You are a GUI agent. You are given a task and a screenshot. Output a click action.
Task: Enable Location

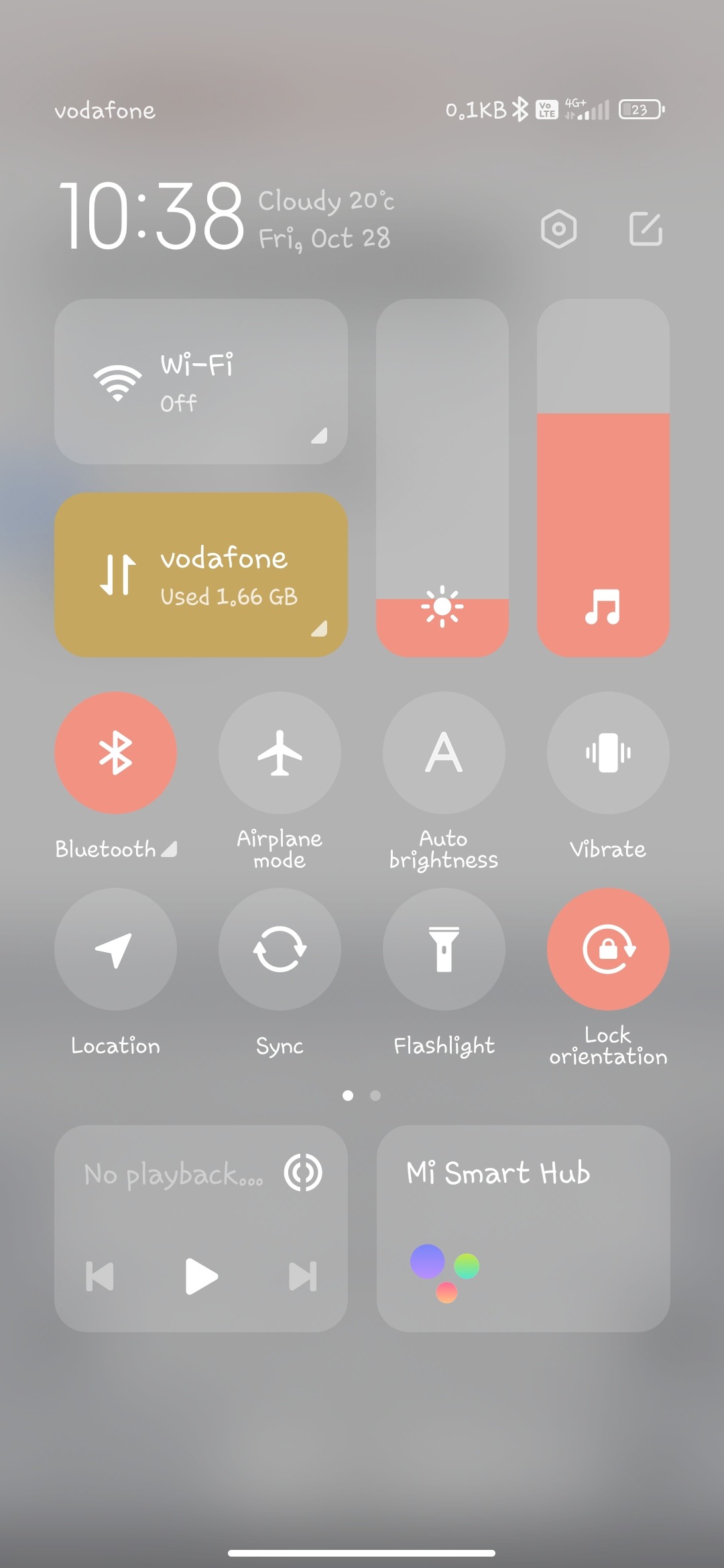click(115, 949)
